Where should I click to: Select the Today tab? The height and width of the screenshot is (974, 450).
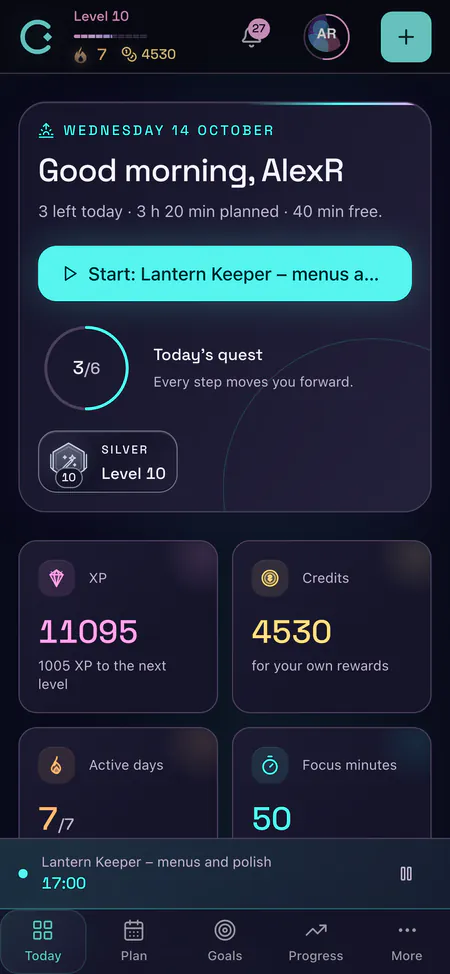click(x=43, y=940)
